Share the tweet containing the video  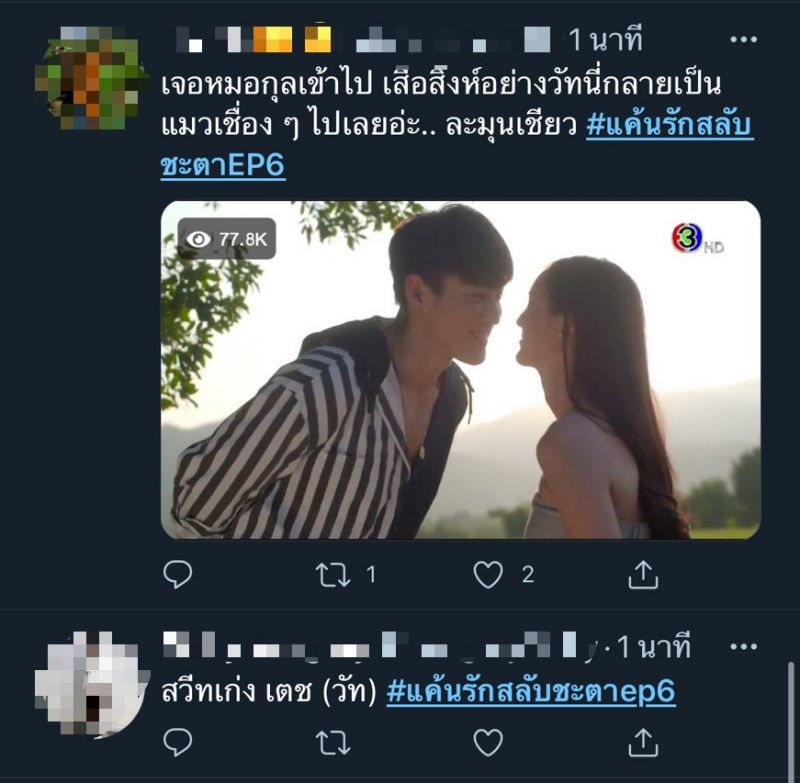643,574
